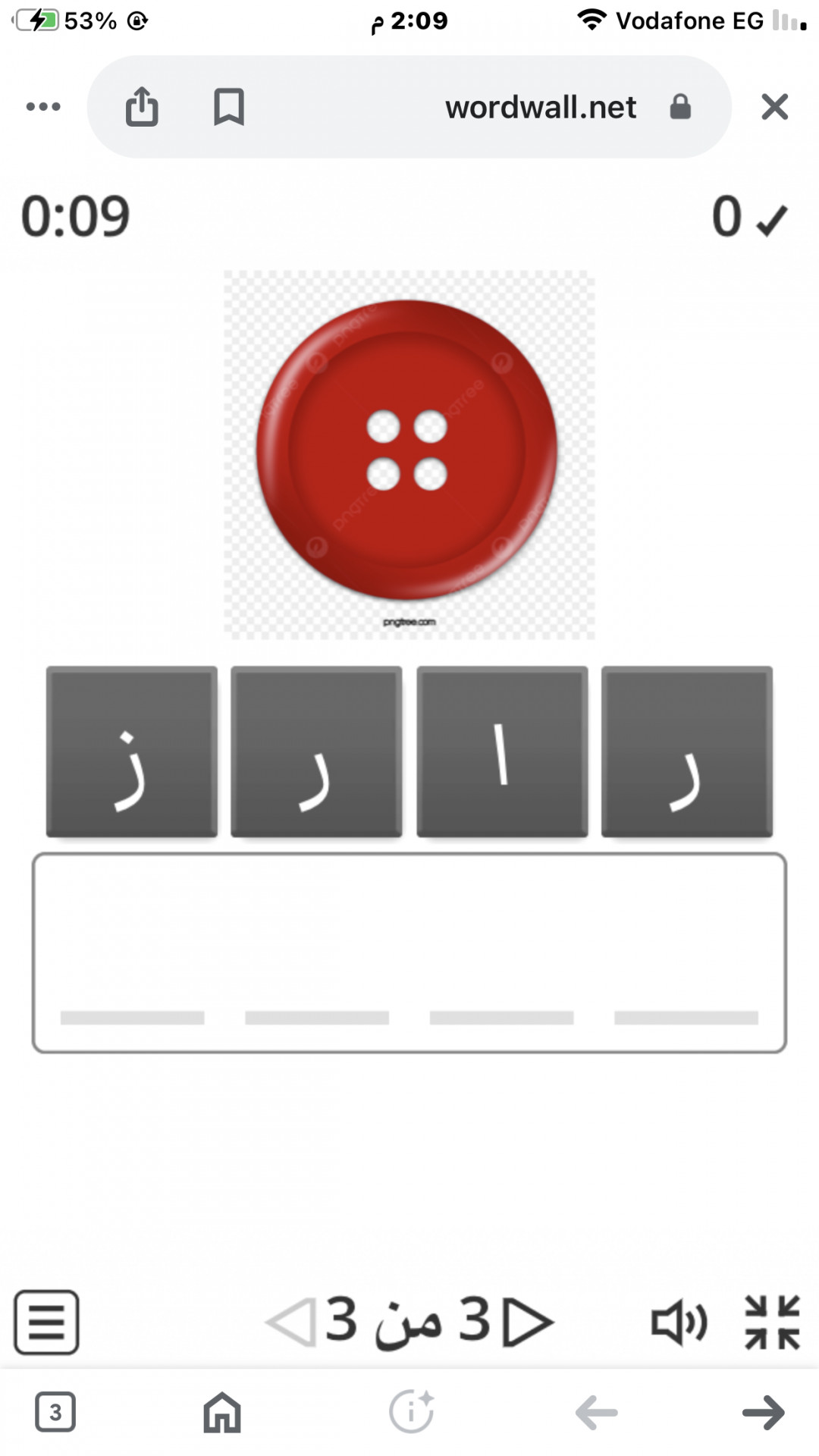
Task: Go to the next question arrow
Action: pos(529,1322)
